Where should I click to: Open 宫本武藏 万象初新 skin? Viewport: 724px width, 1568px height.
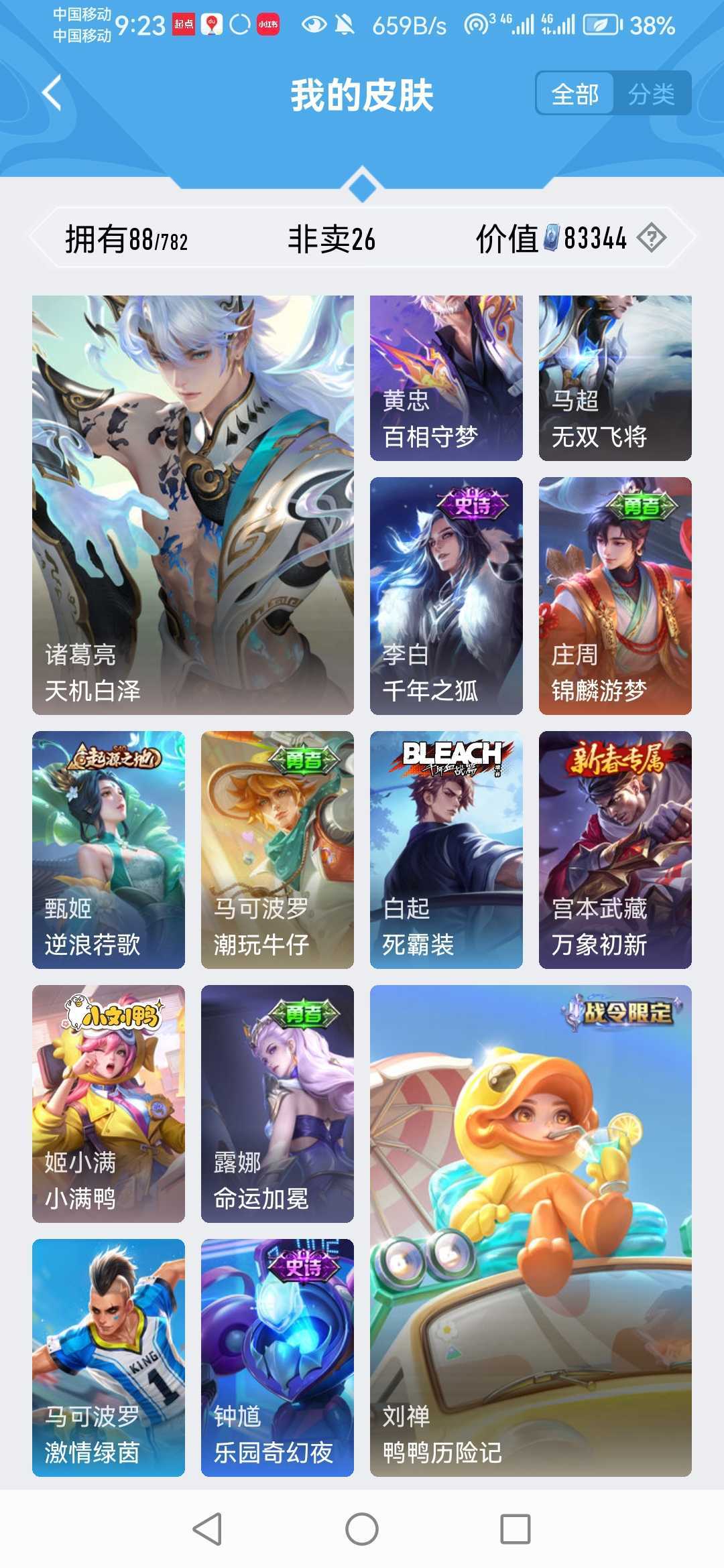(x=615, y=849)
